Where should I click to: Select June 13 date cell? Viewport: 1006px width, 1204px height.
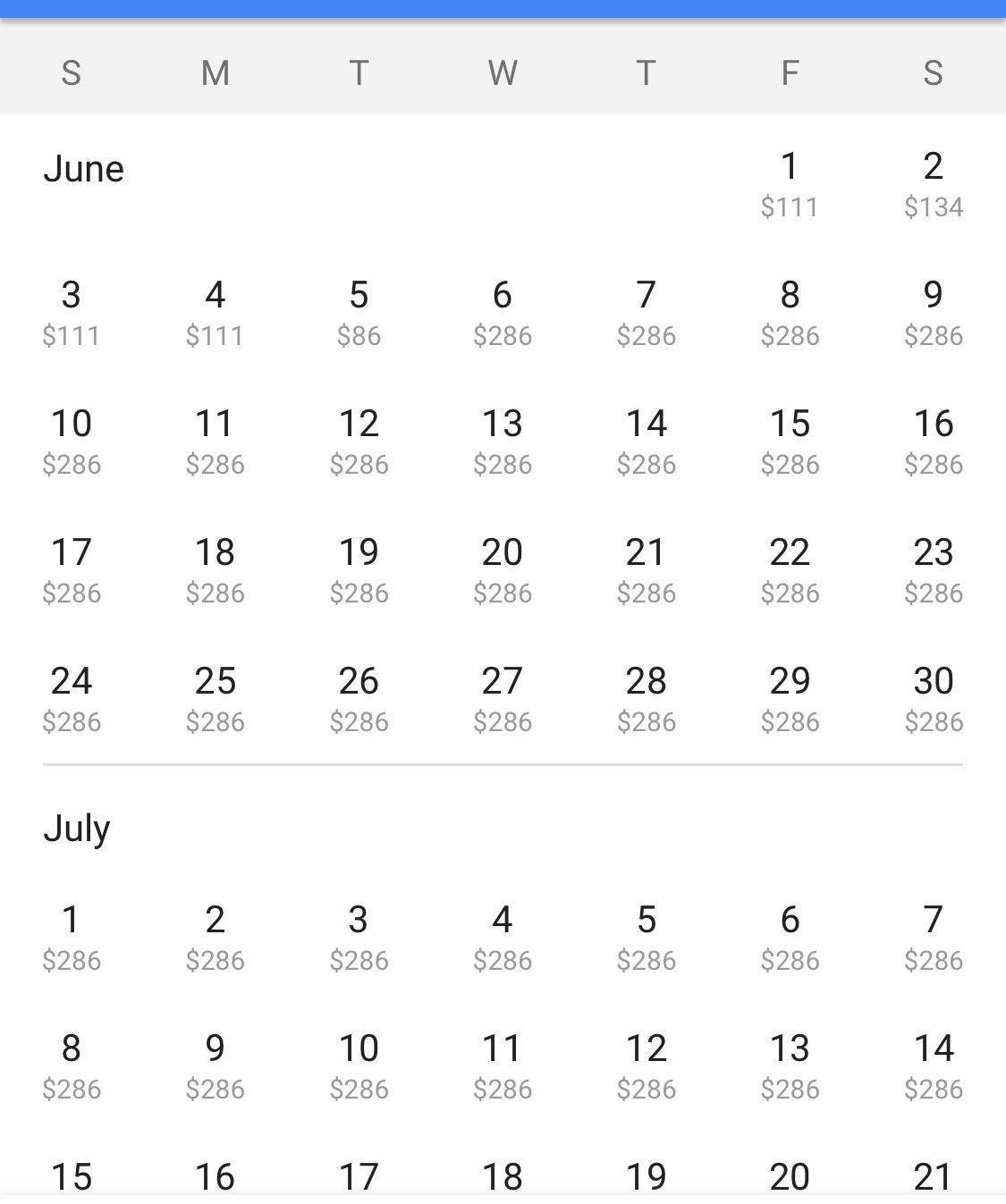pyautogui.click(x=502, y=441)
